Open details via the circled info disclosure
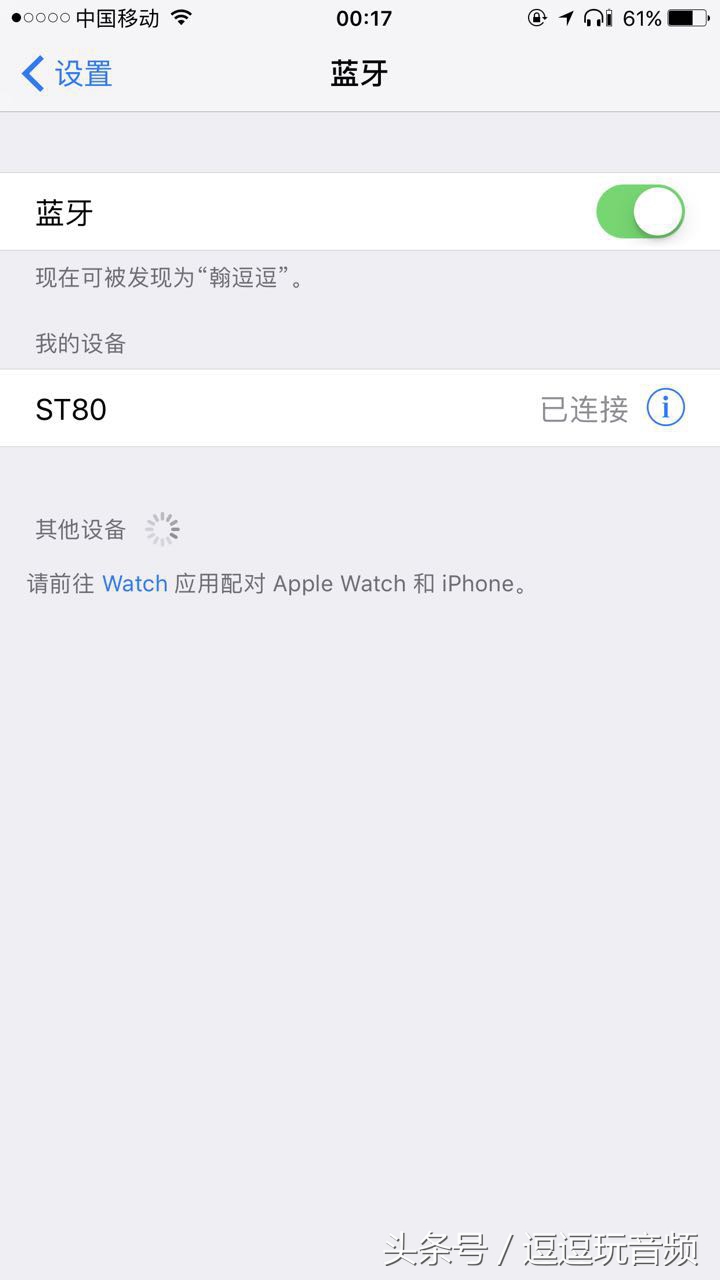This screenshot has width=720, height=1280. tap(667, 408)
